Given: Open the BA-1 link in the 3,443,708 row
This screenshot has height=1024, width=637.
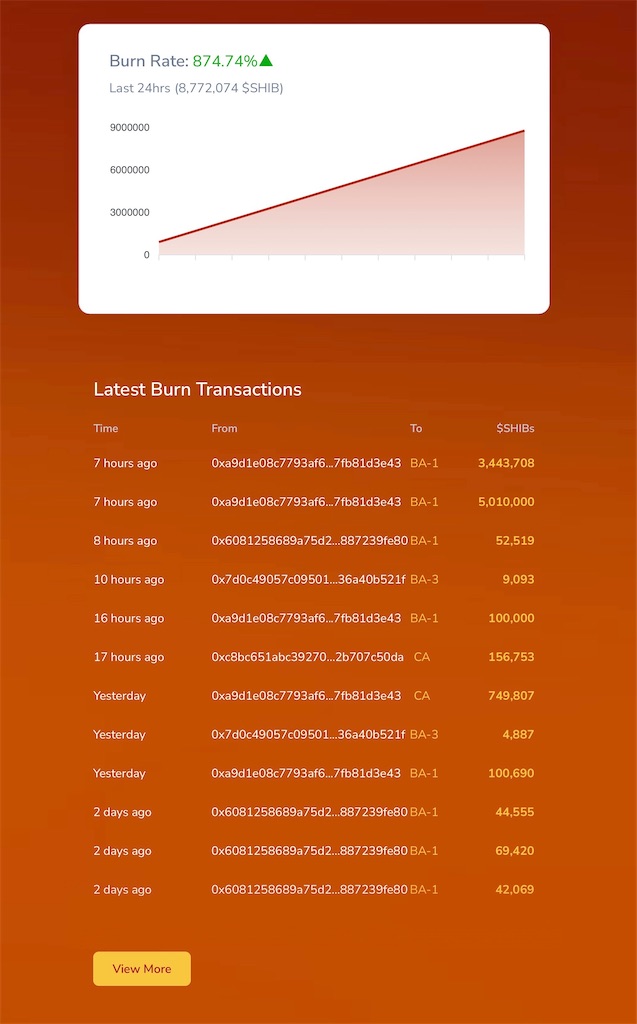Looking at the screenshot, I should point(424,463).
